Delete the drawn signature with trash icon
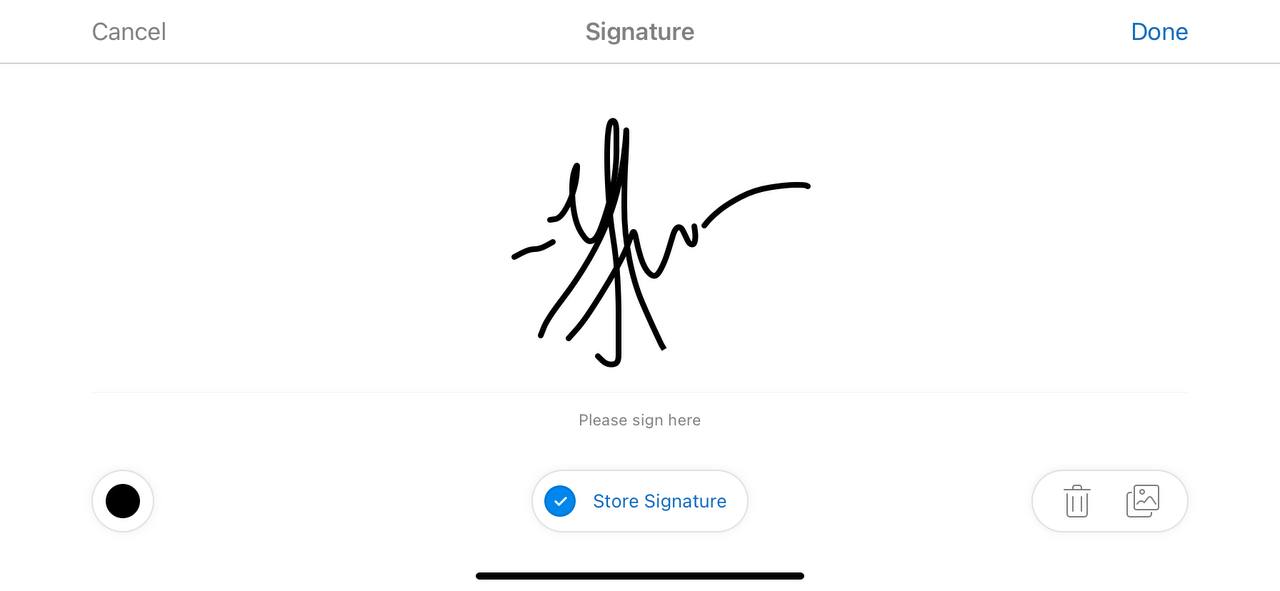This screenshot has height=591, width=1280. pyautogui.click(x=1076, y=501)
